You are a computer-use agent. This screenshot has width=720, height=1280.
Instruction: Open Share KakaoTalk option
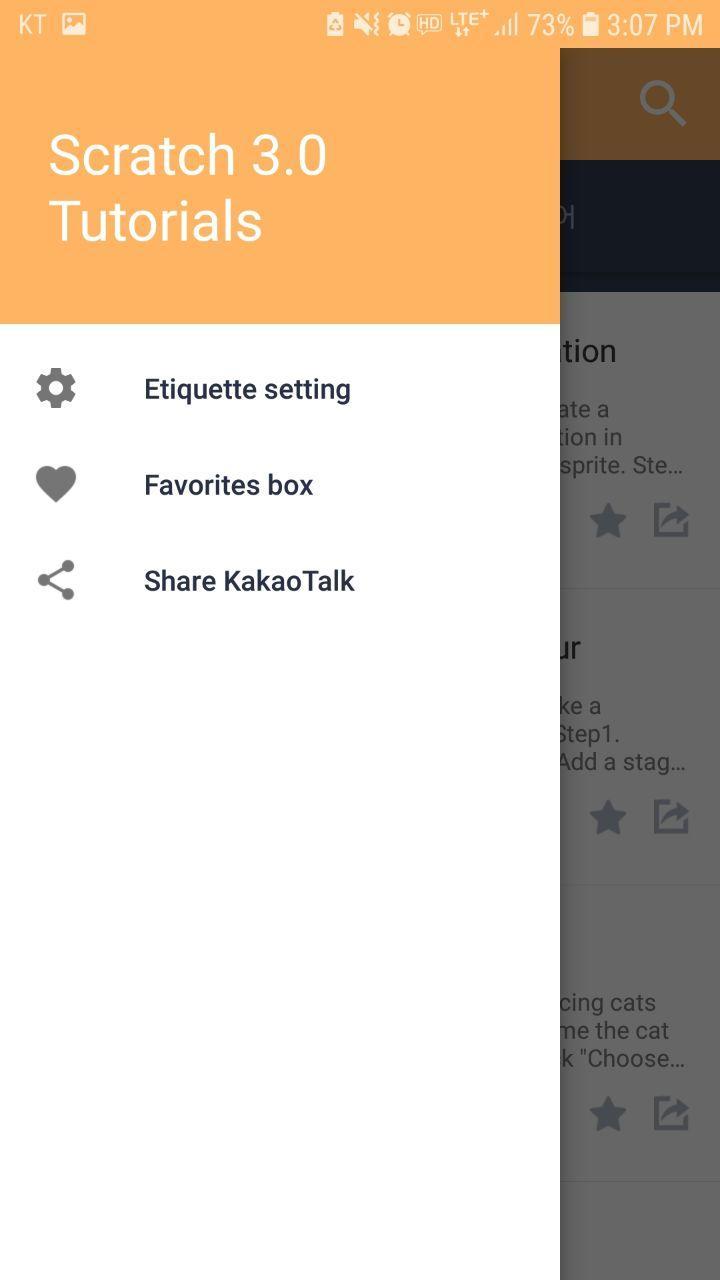[249, 580]
